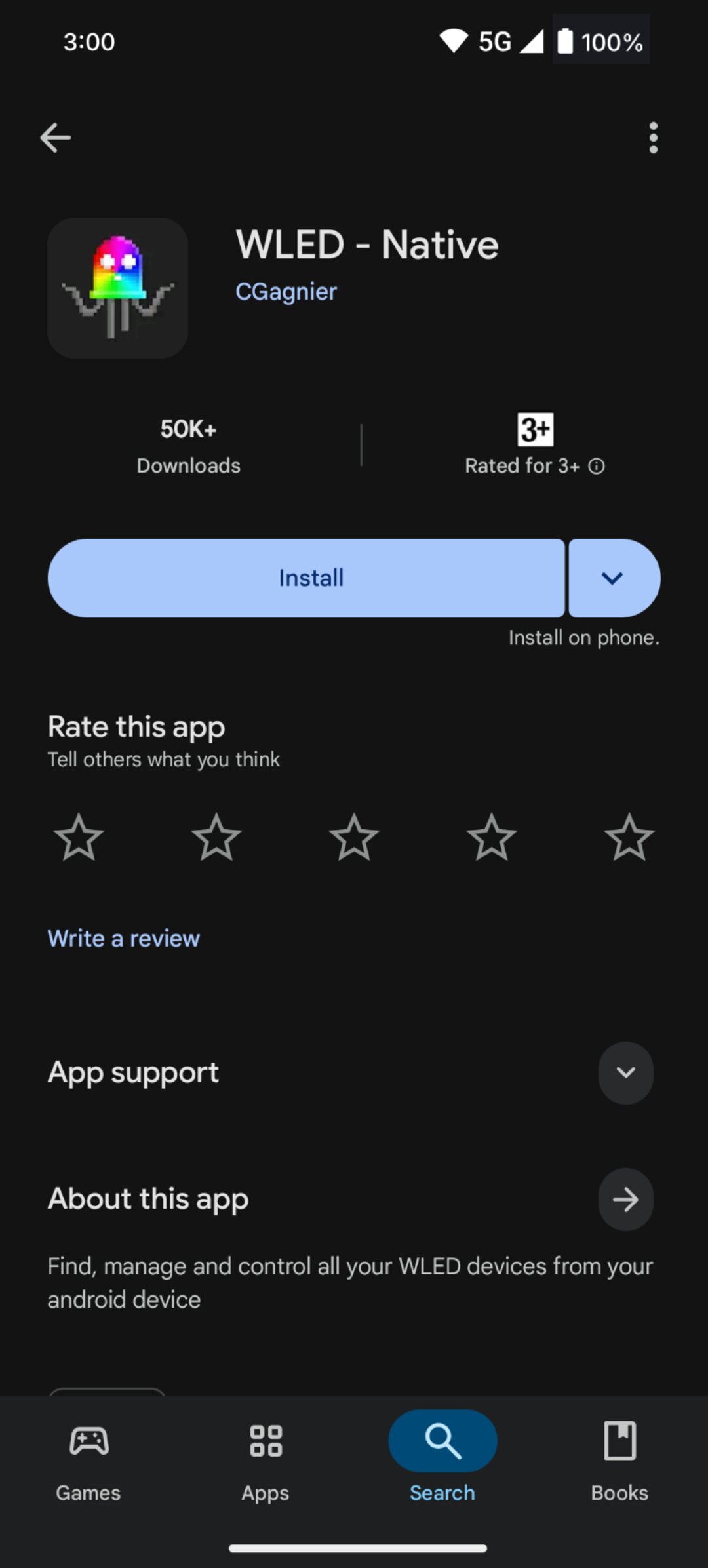This screenshot has width=708, height=1568.
Task: Rate the app four stars
Action: [x=492, y=837]
